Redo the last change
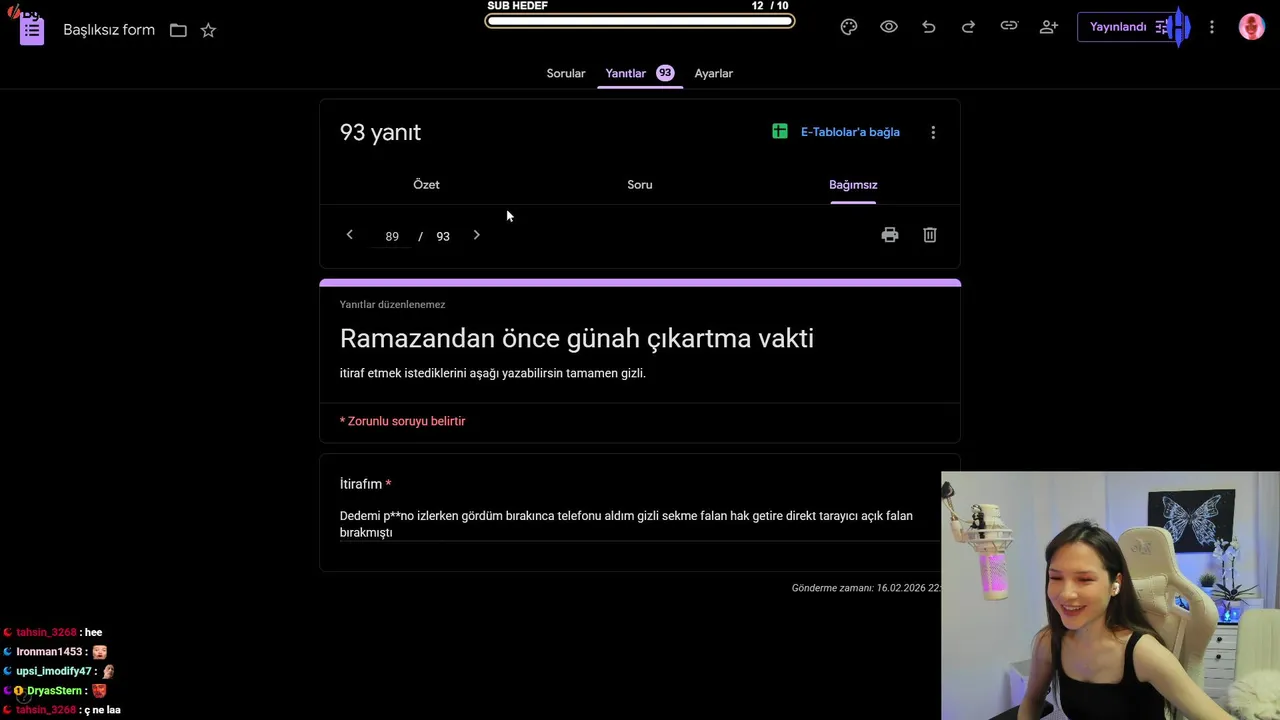The image size is (1280, 720). click(x=968, y=27)
